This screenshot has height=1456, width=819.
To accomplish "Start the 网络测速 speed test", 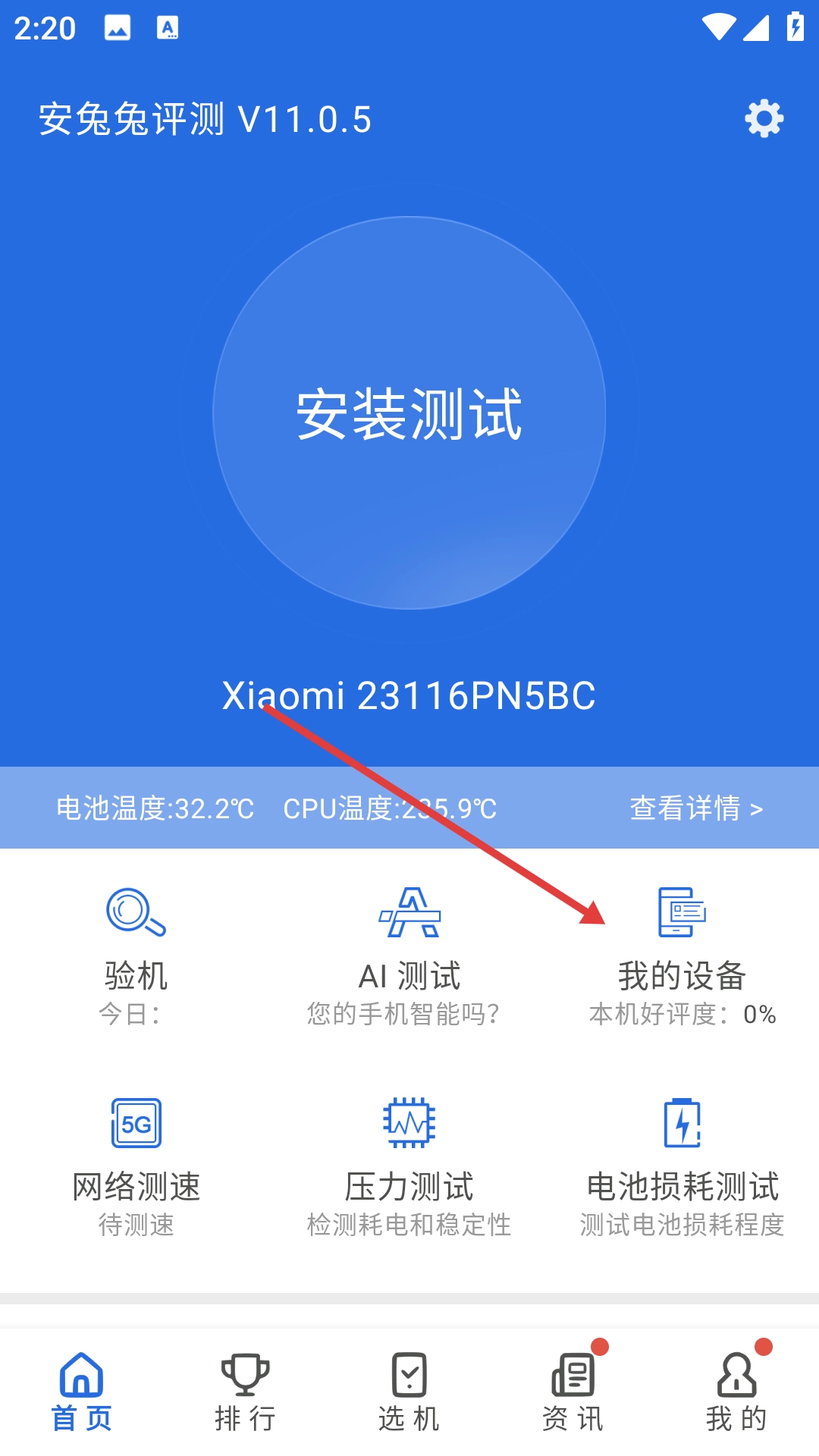I will coord(136,1164).
